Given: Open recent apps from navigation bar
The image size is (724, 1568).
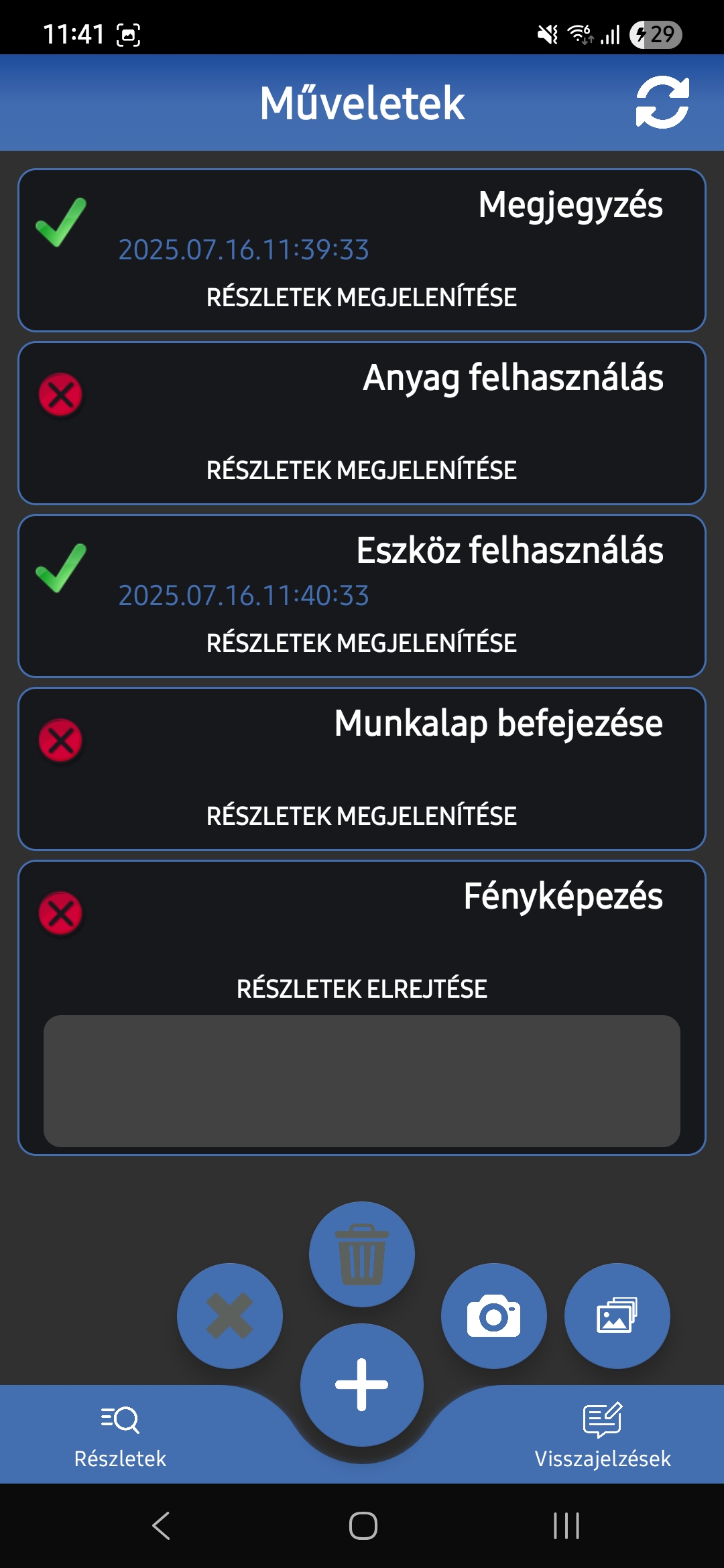Looking at the screenshot, I should click(566, 1526).
